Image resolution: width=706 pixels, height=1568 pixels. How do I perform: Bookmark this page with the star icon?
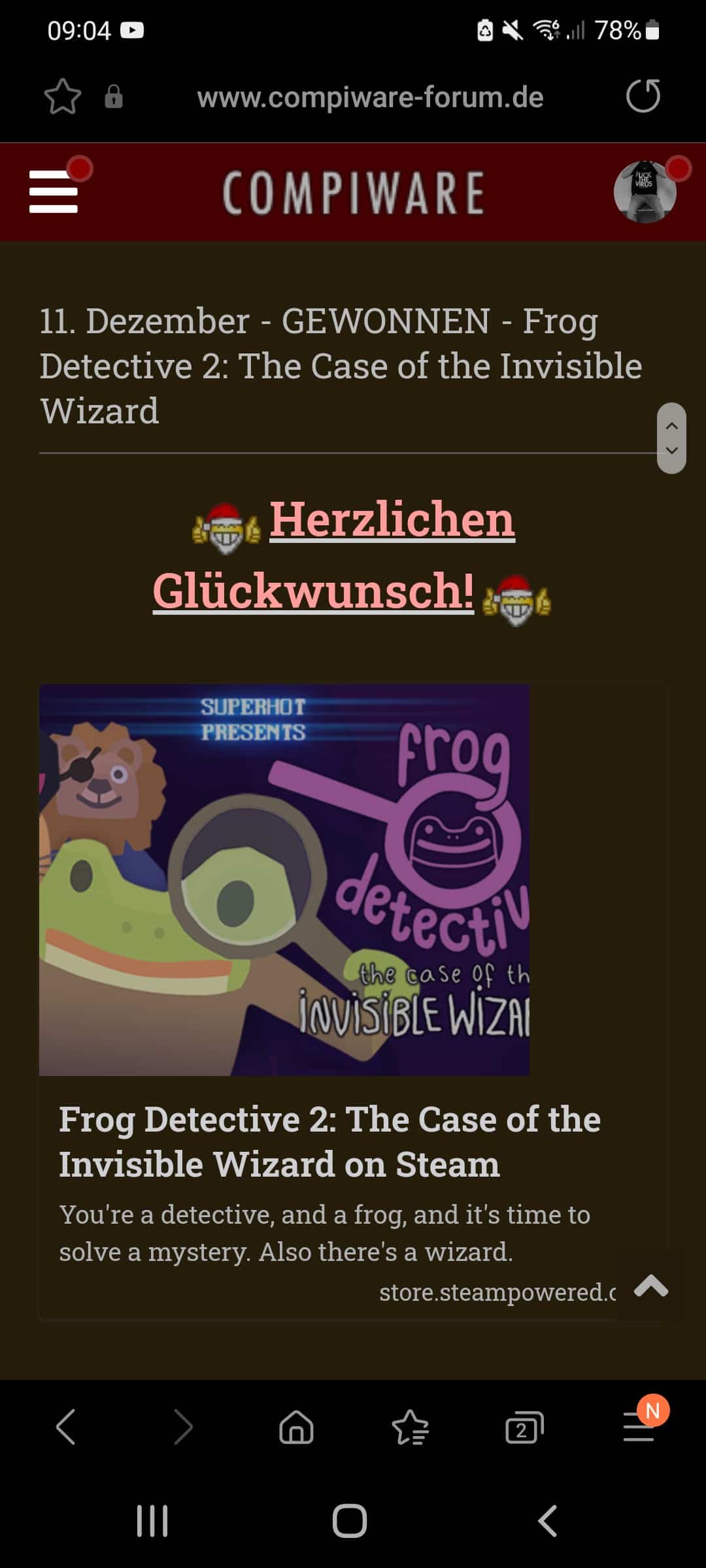pyautogui.click(x=63, y=97)
